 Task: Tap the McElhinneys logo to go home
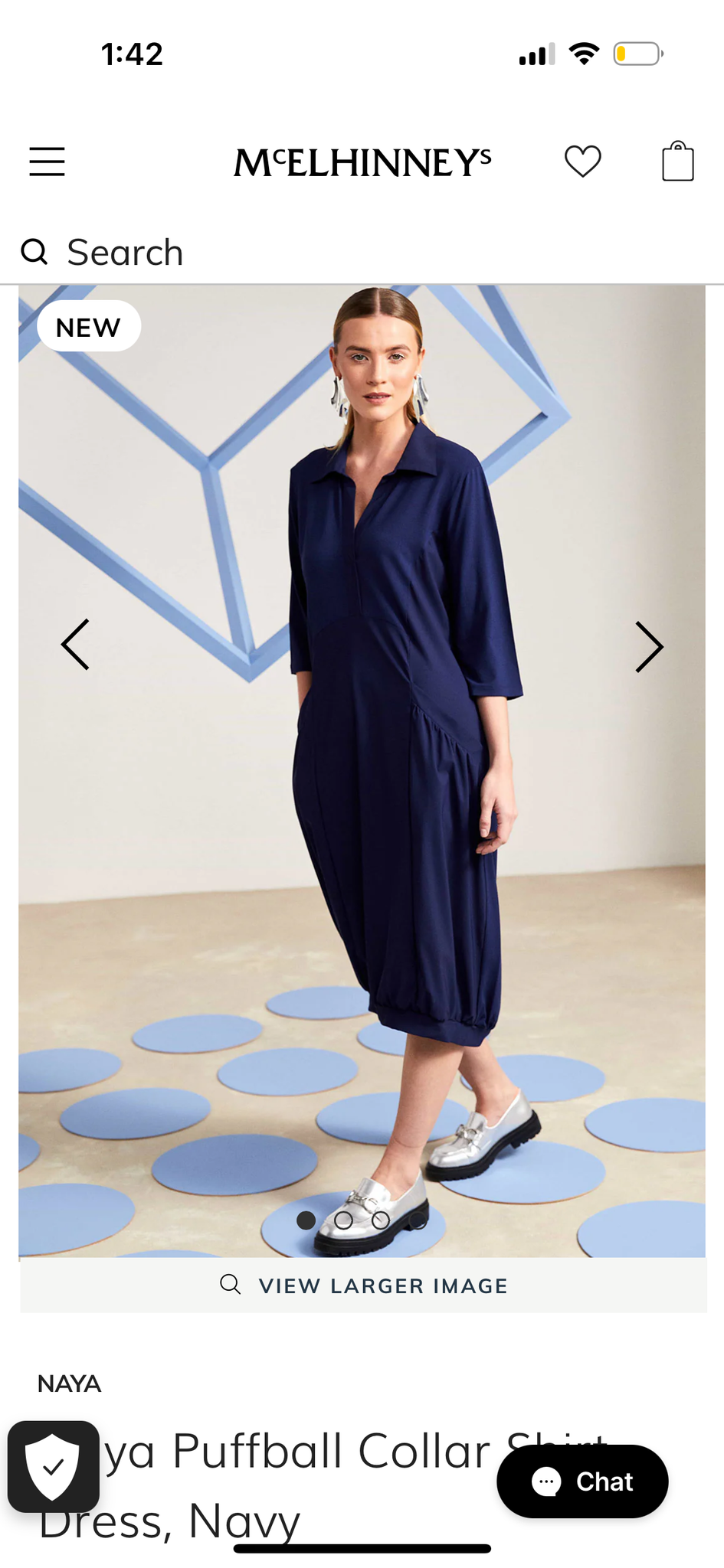[x=362, y=162]
